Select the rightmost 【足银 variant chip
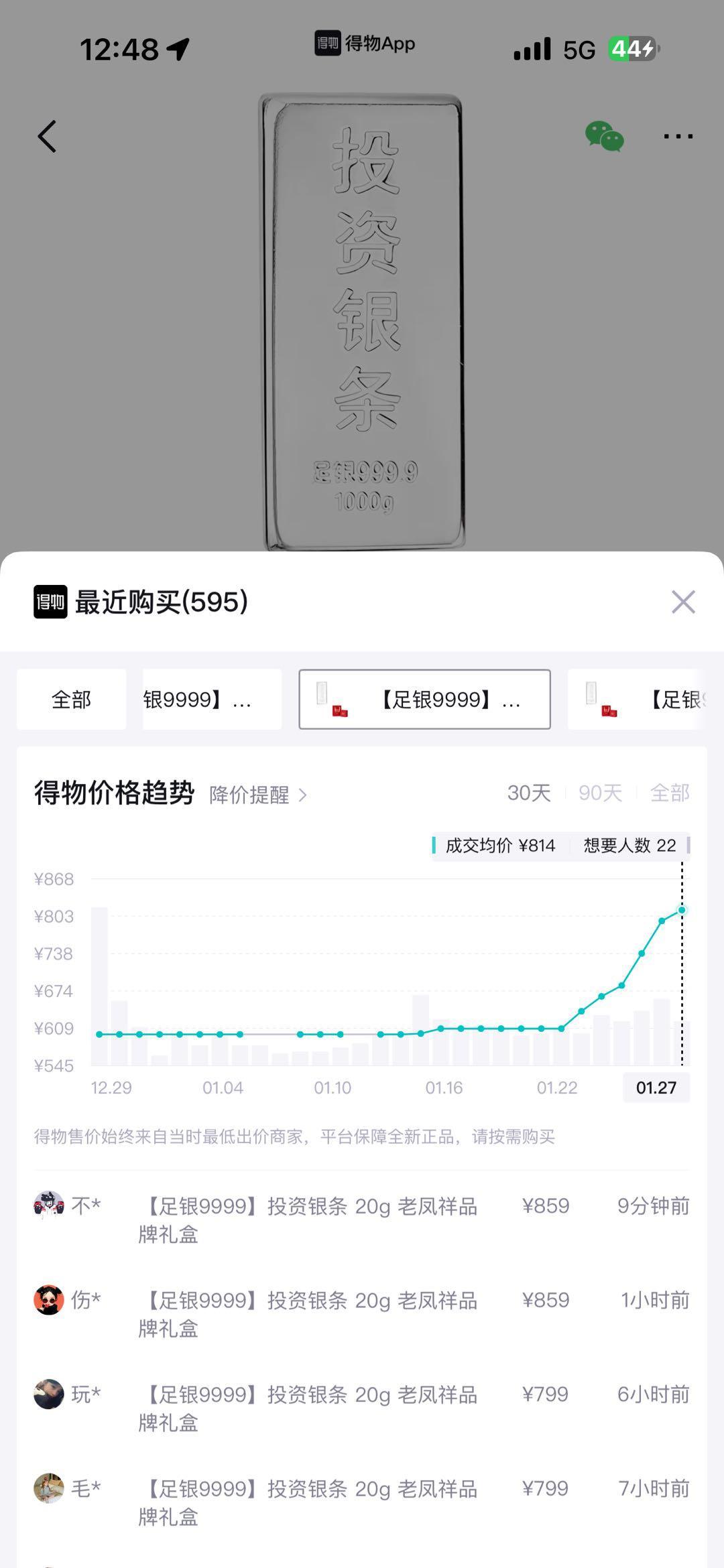This screenshot has height=1568, width=724. pyautogui.click(x=646, y=700)
